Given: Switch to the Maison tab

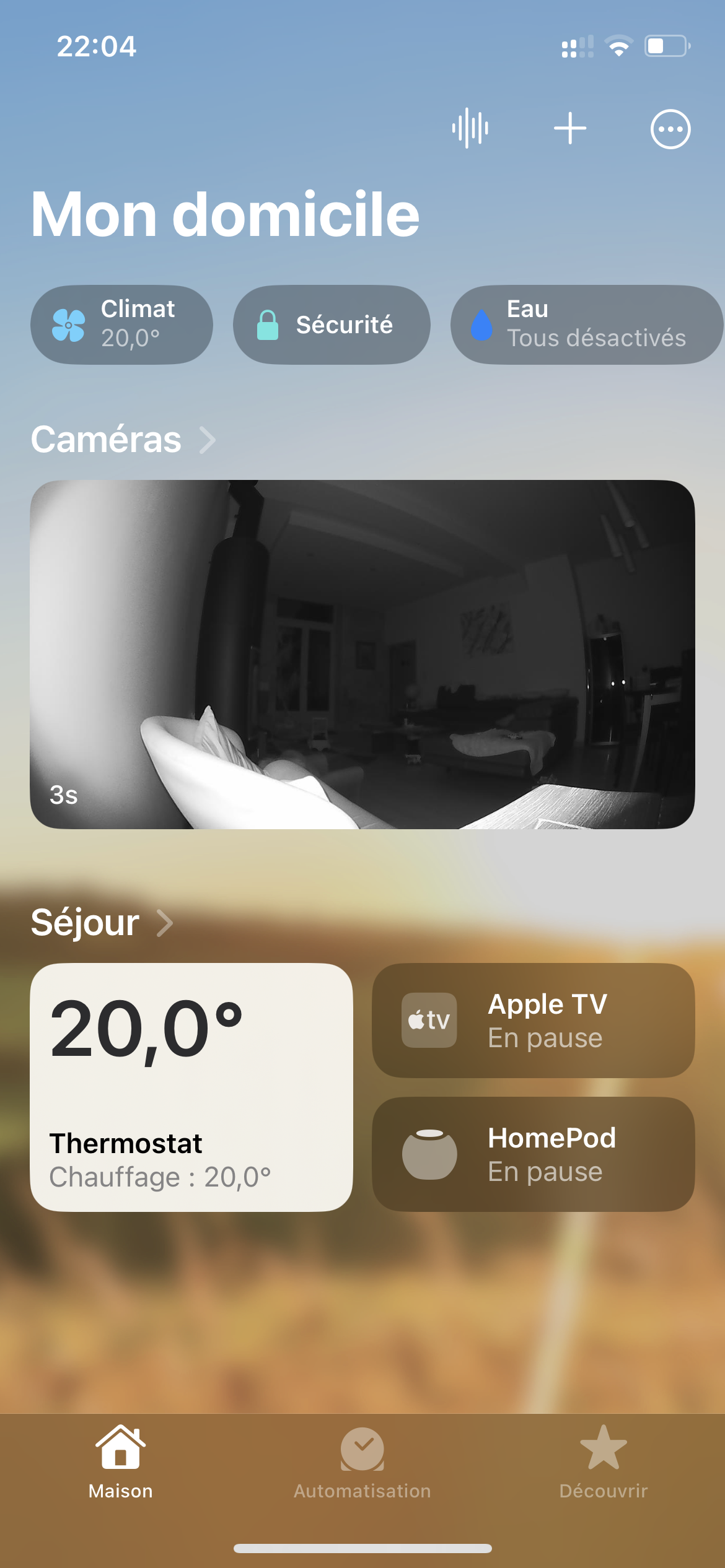Looking at the screenshot, I should (x=121, y=1463).
